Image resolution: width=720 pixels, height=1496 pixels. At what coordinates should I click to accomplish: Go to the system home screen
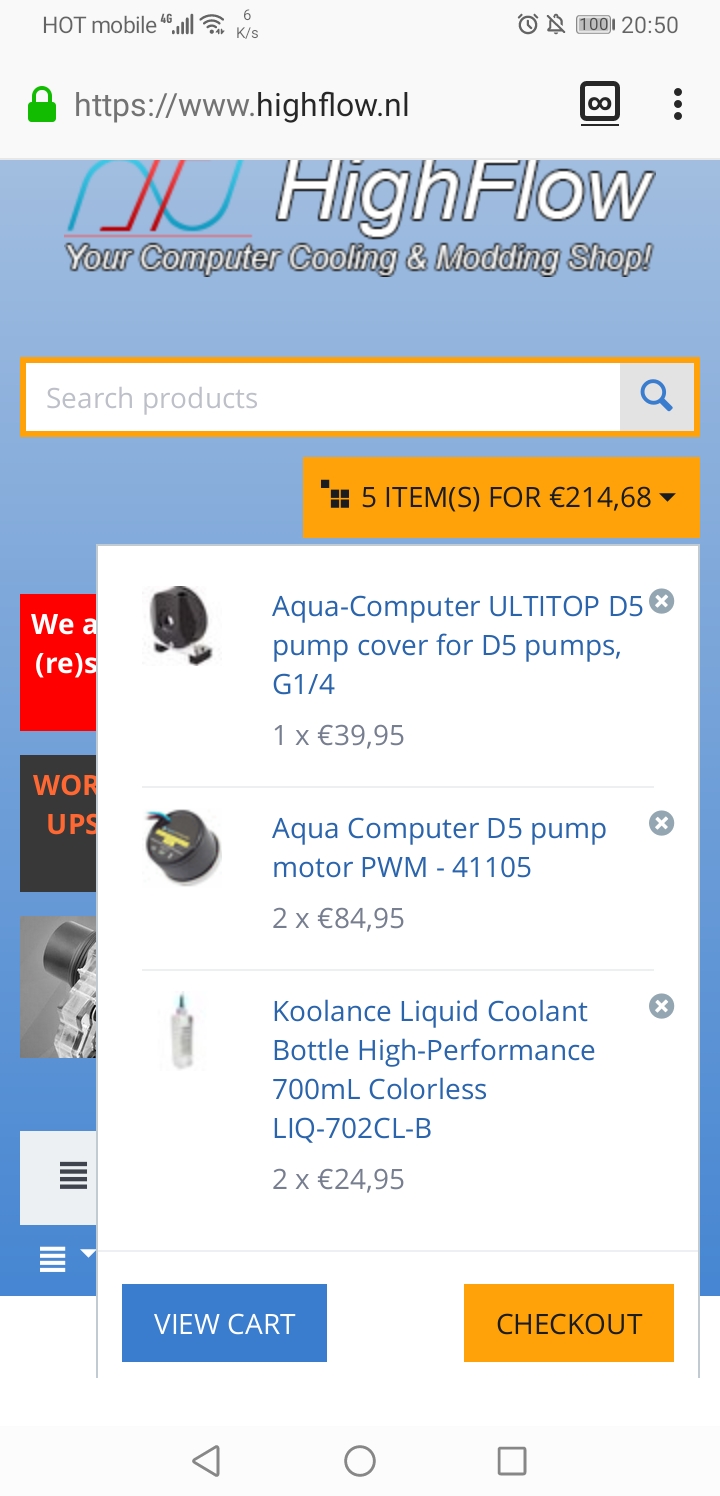pyautogui.click(x=360, y=1461)
